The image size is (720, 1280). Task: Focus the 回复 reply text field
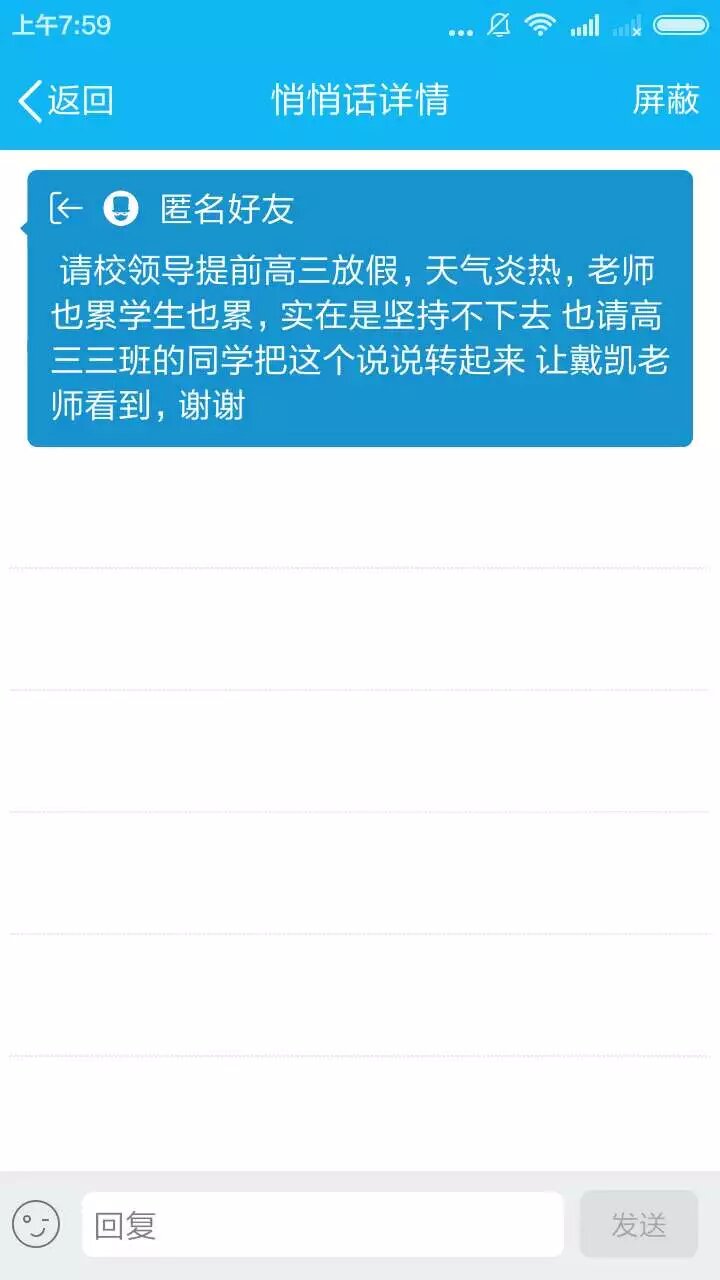[322, 1224]
